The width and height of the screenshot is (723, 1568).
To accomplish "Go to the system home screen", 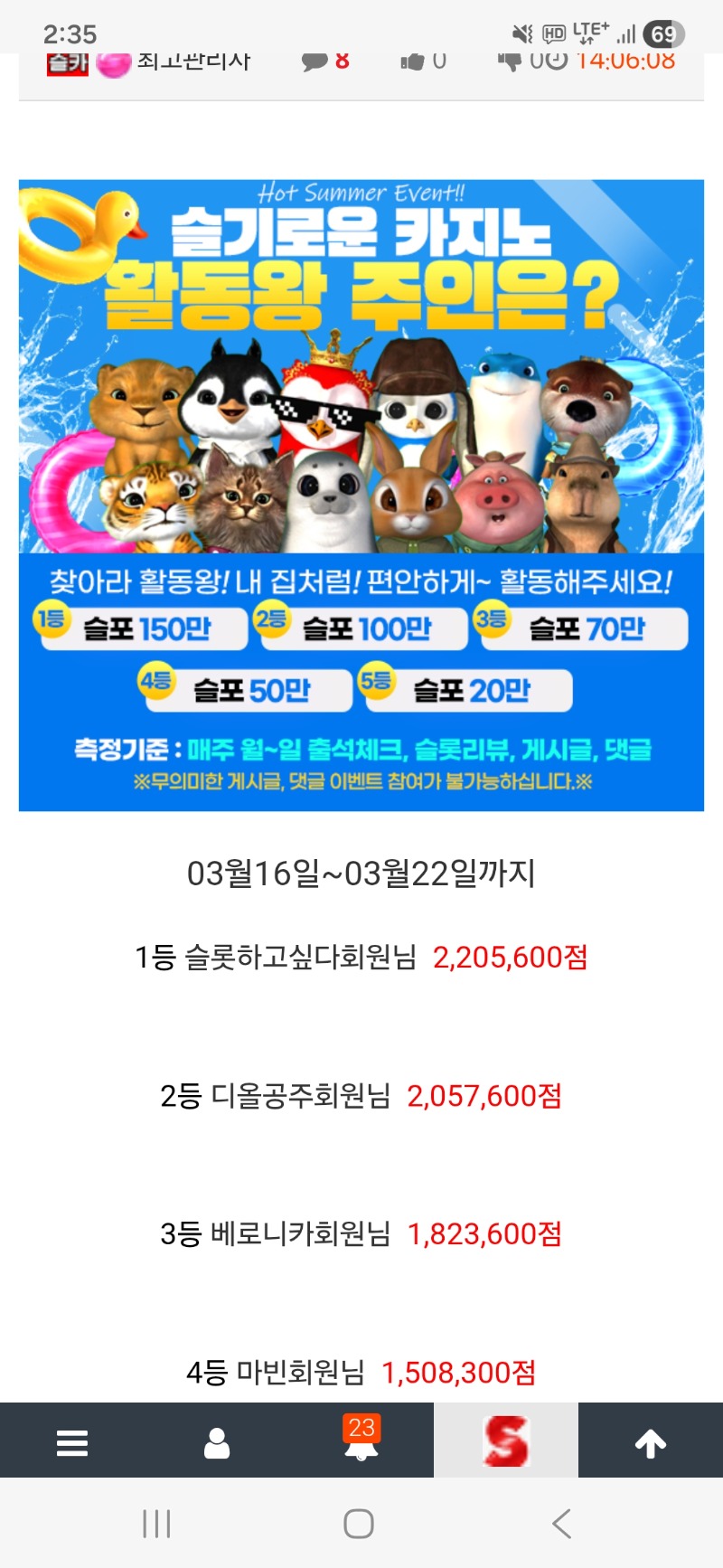I will coord(359,1524).
